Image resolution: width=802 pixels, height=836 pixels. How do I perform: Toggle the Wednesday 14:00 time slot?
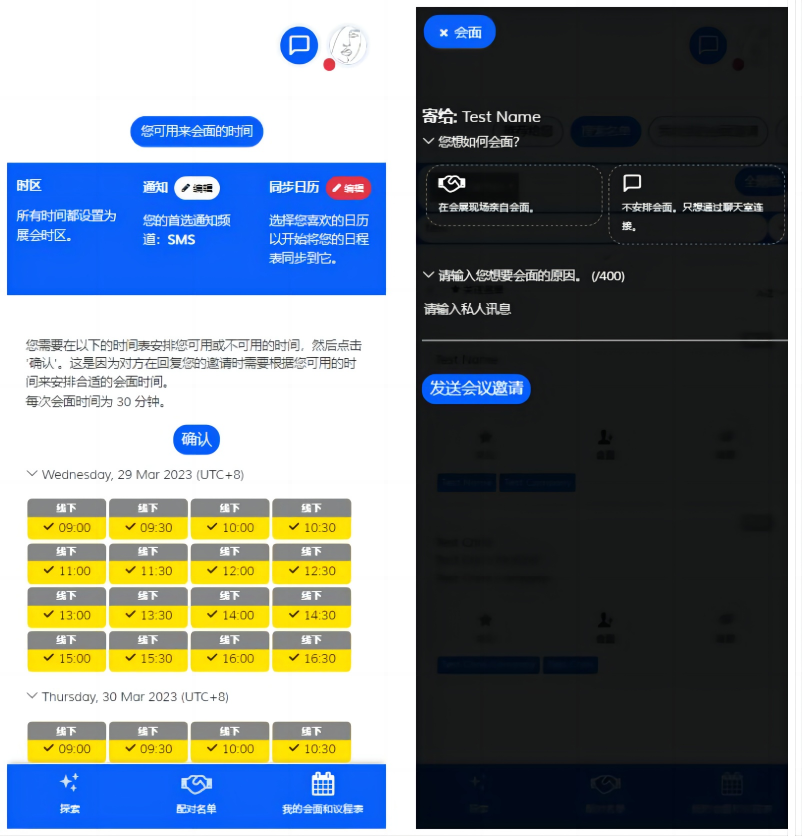(x=229, y=615)
